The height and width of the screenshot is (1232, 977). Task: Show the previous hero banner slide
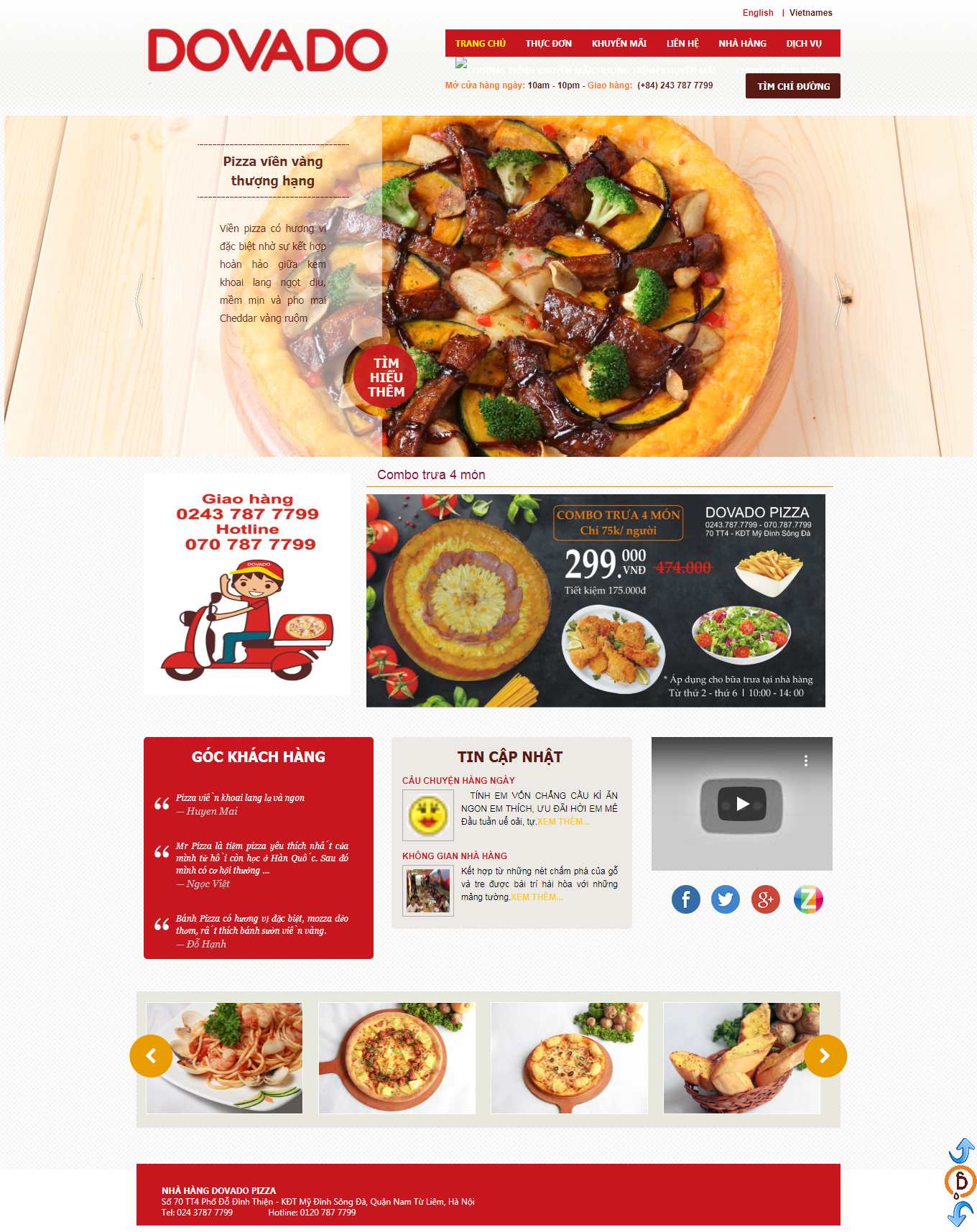139,300
